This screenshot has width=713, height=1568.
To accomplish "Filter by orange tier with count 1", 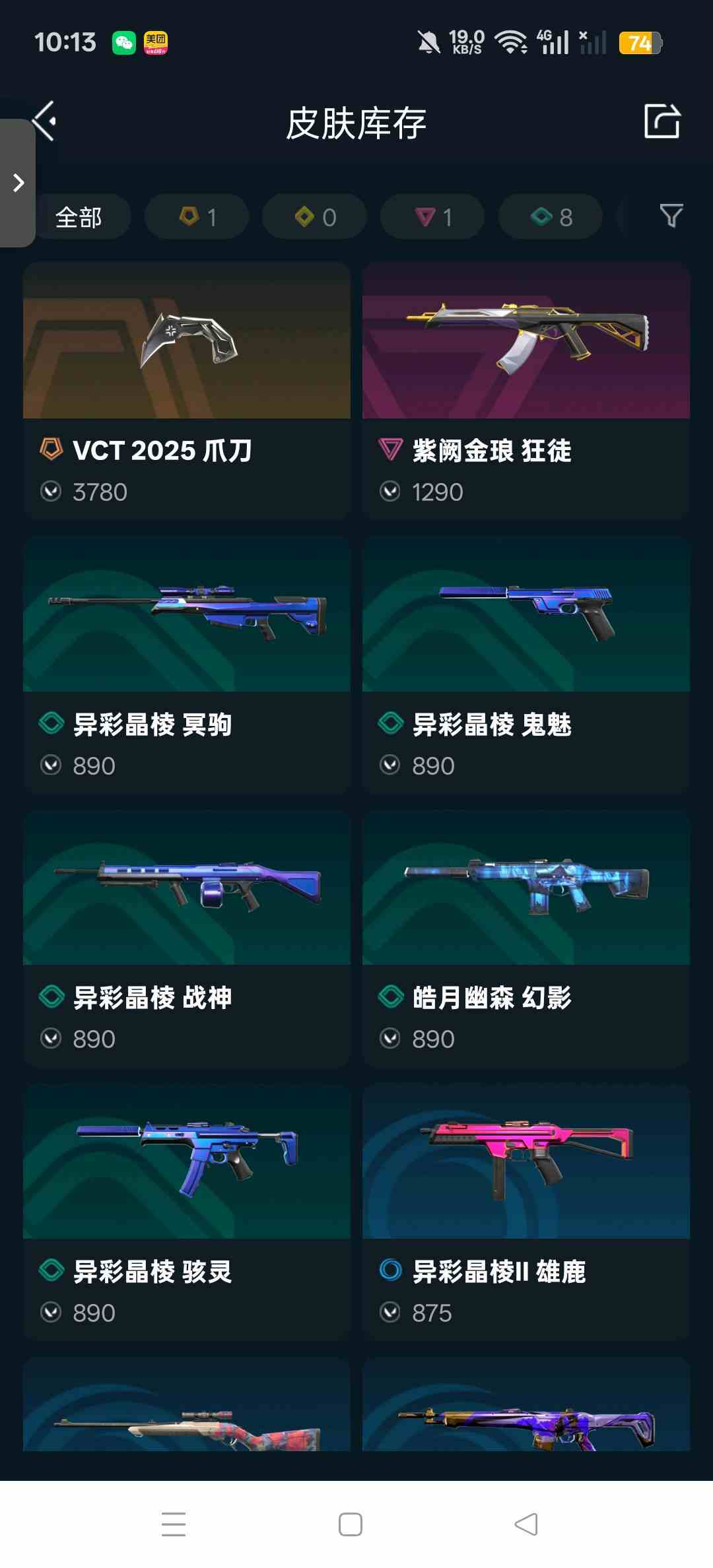I will tap(197, 217).
